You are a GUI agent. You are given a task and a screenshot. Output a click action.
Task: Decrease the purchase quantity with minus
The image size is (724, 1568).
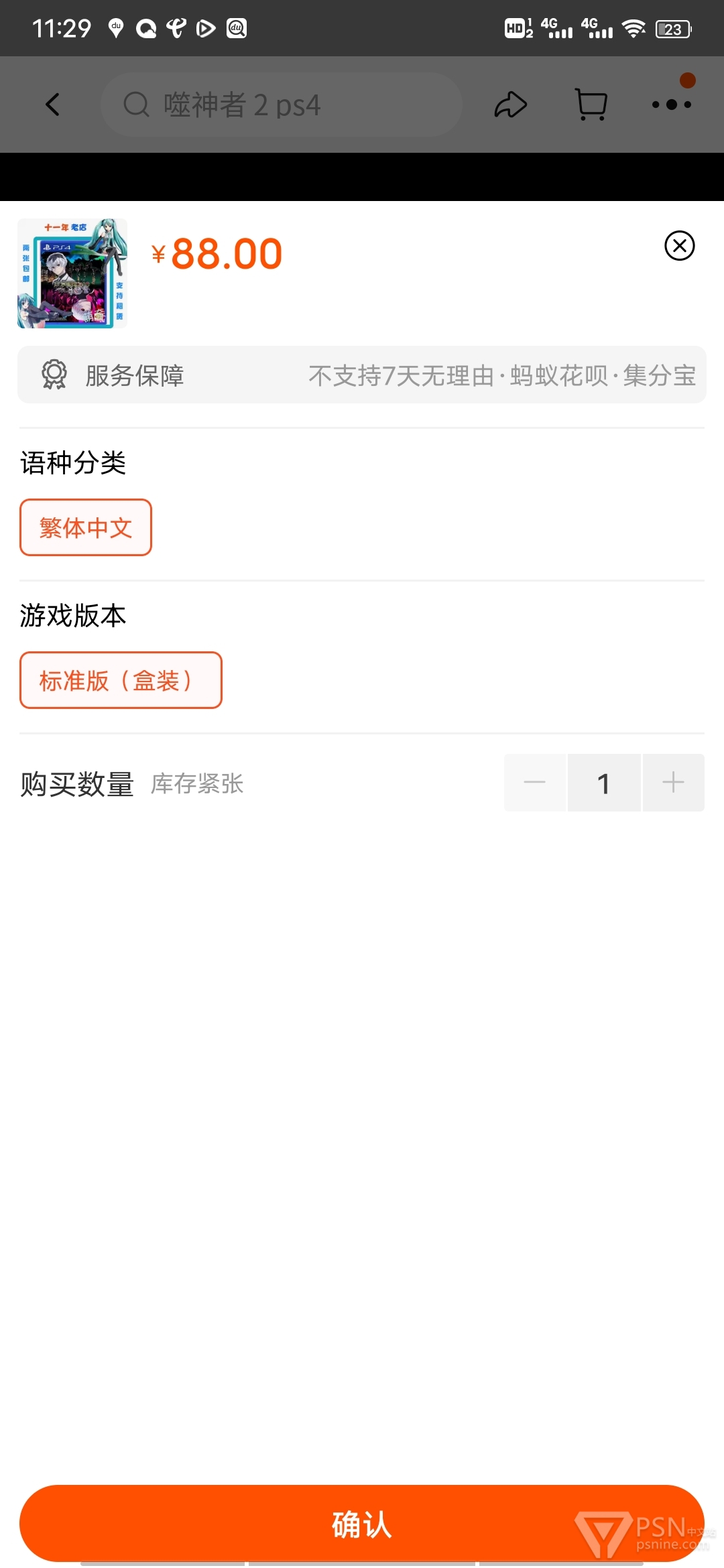pos(535,783)
